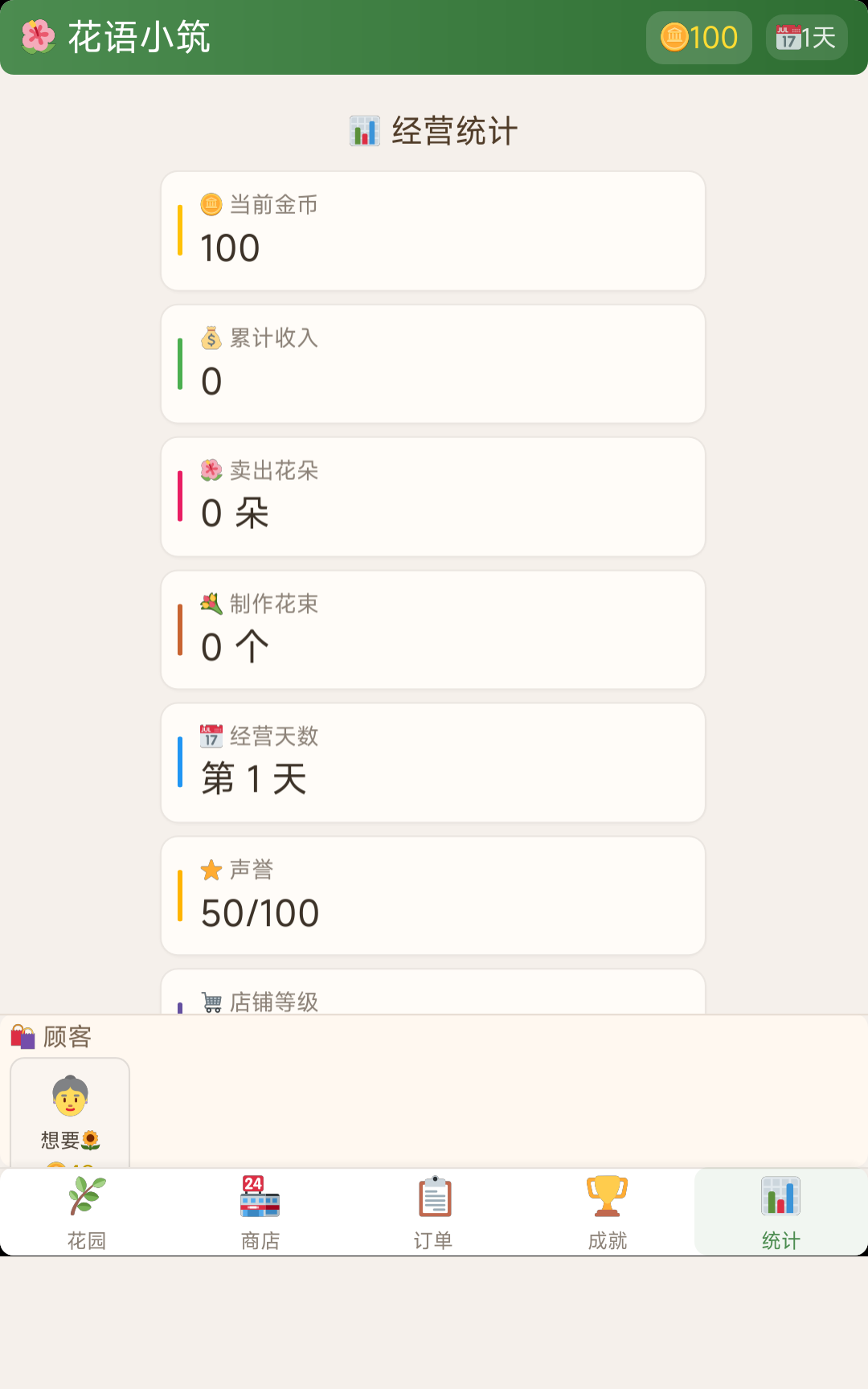The width and height of the screenshot is (868, 1389).
Task: Expand the 店铺等级 card at the bottom
Action: click(x=433, y=997)
